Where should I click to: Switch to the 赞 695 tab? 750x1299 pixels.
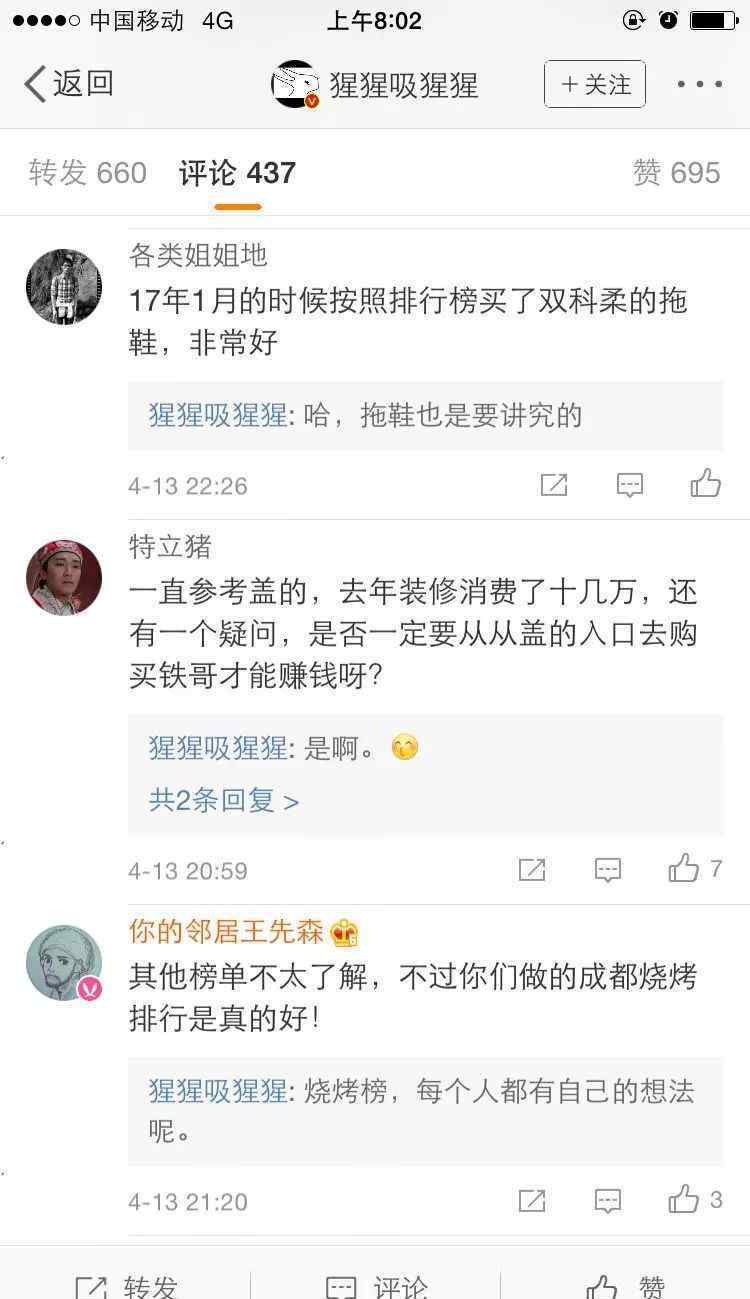676,173
